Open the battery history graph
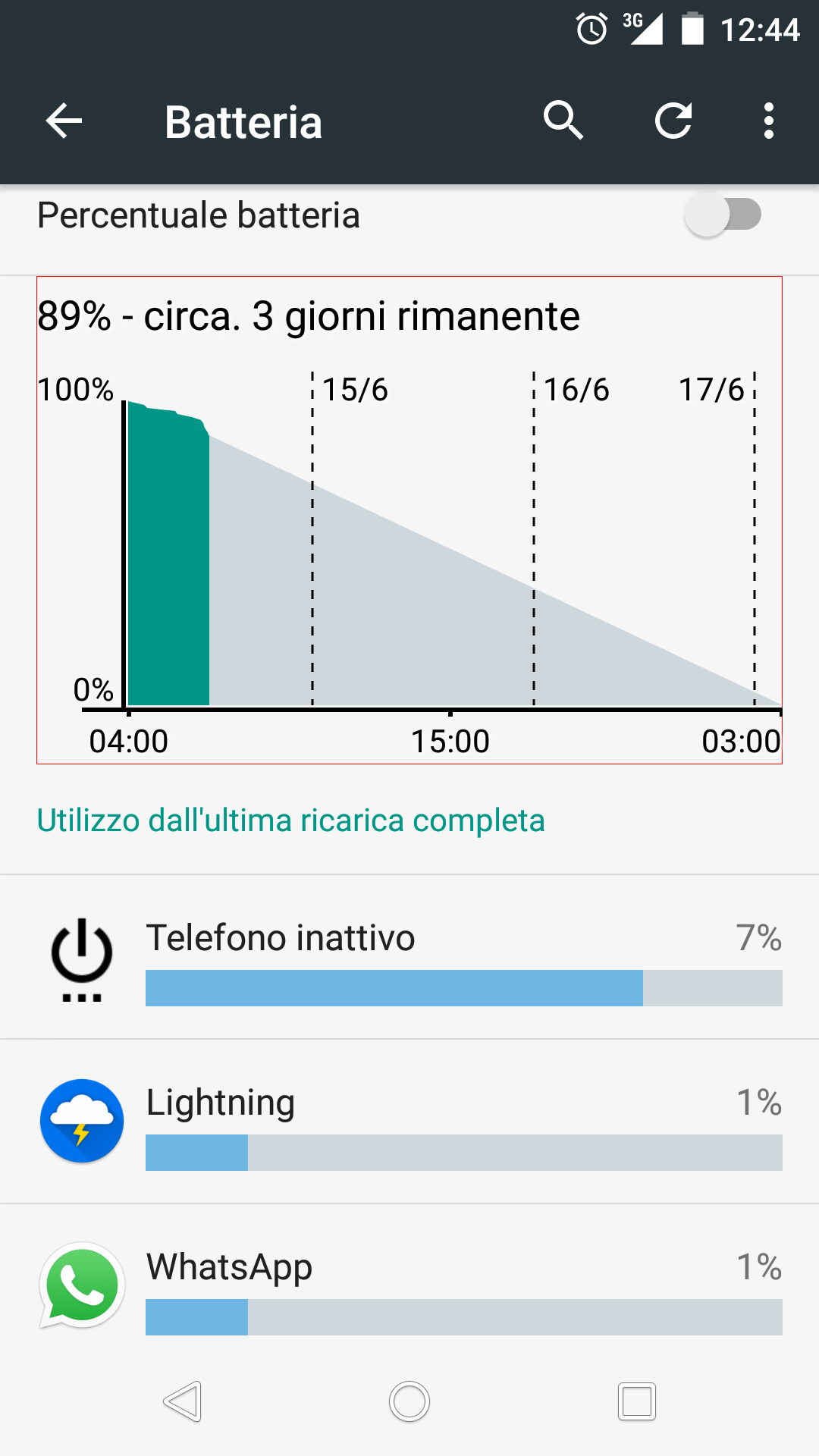Viewport: 819px width, 1456px height. pos(409,520)
